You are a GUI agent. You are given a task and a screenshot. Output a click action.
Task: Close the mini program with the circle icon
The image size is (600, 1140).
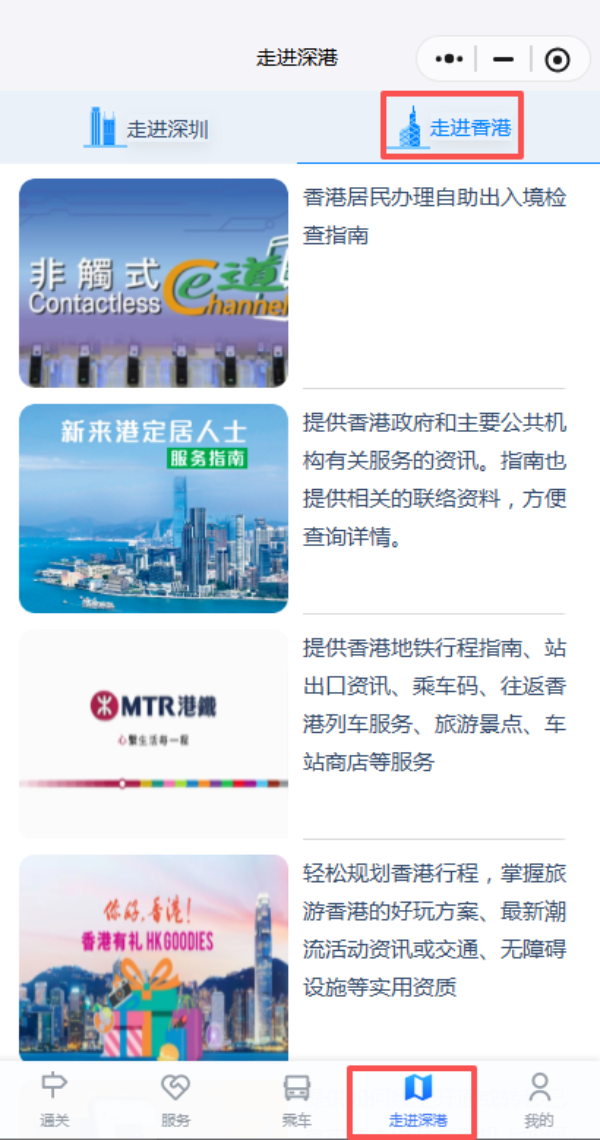pos(557,60)
